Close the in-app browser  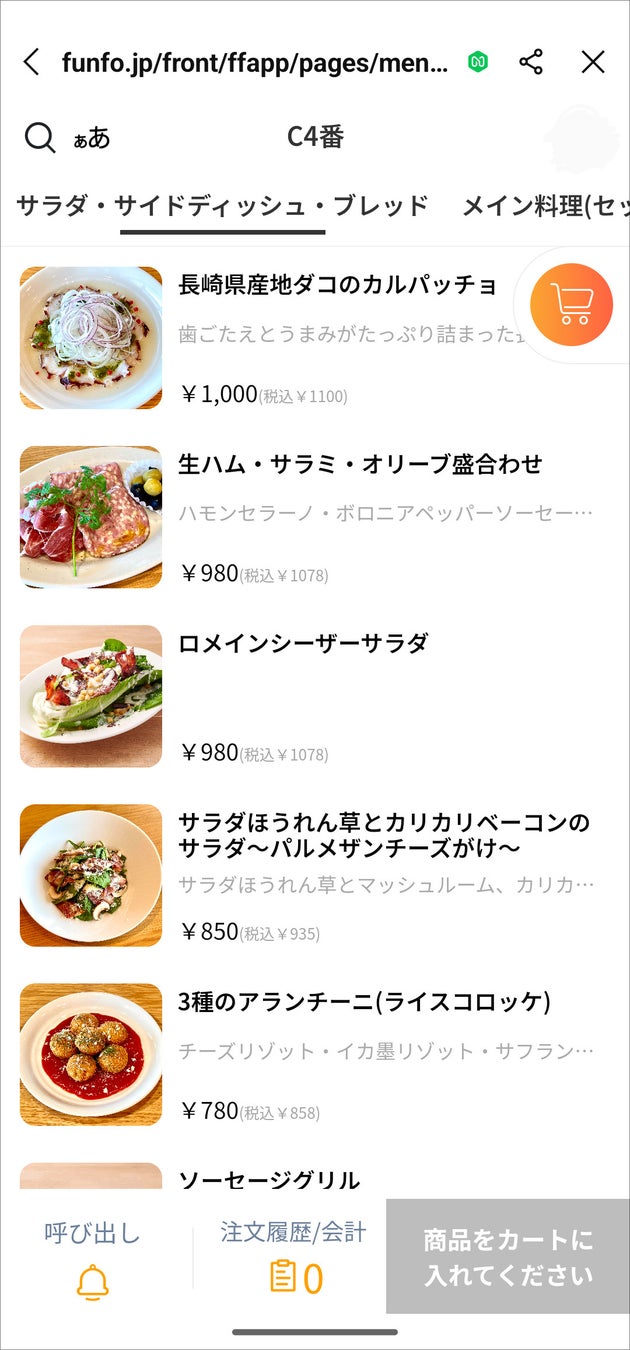(x=593, y=62)
